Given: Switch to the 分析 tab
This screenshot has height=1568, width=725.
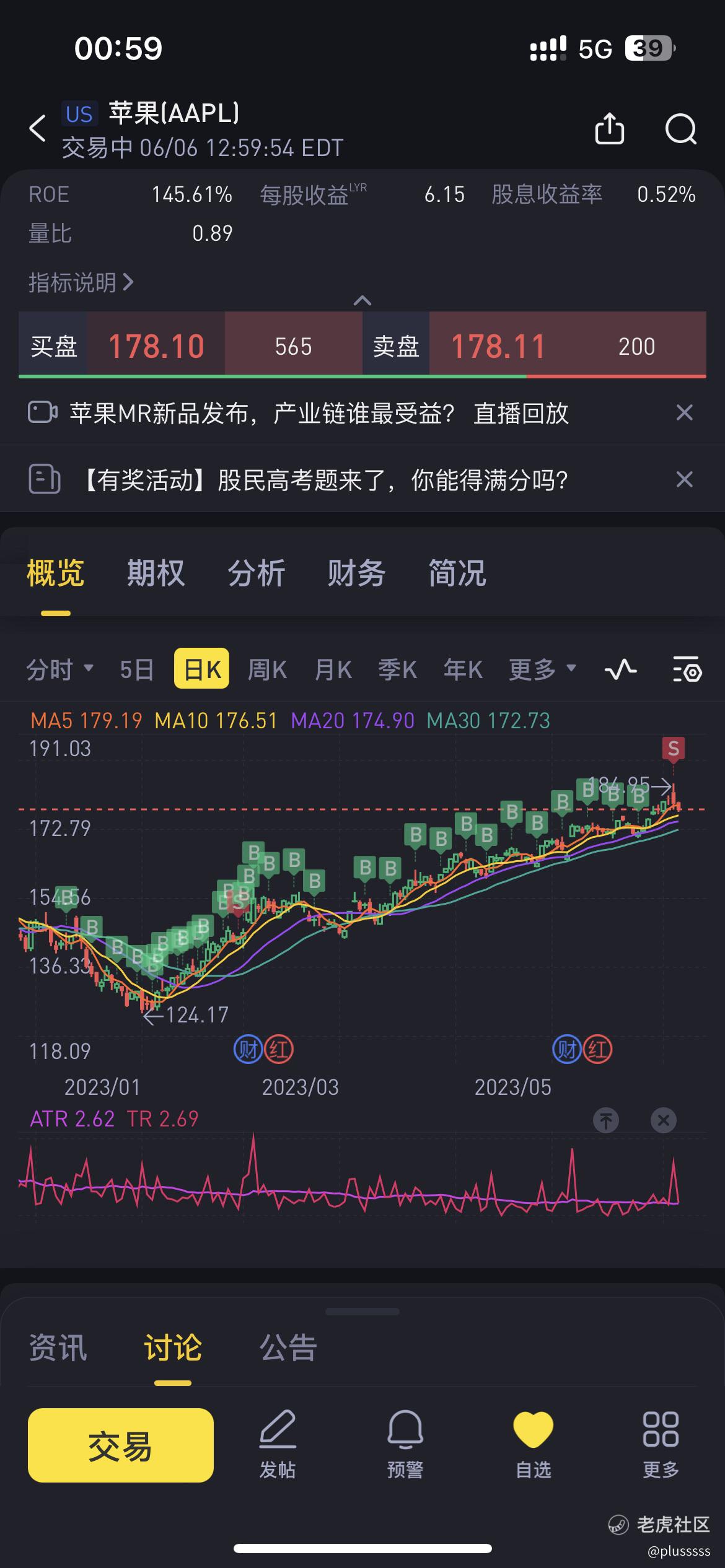Looking at the screenshot, I should (256, 573).
